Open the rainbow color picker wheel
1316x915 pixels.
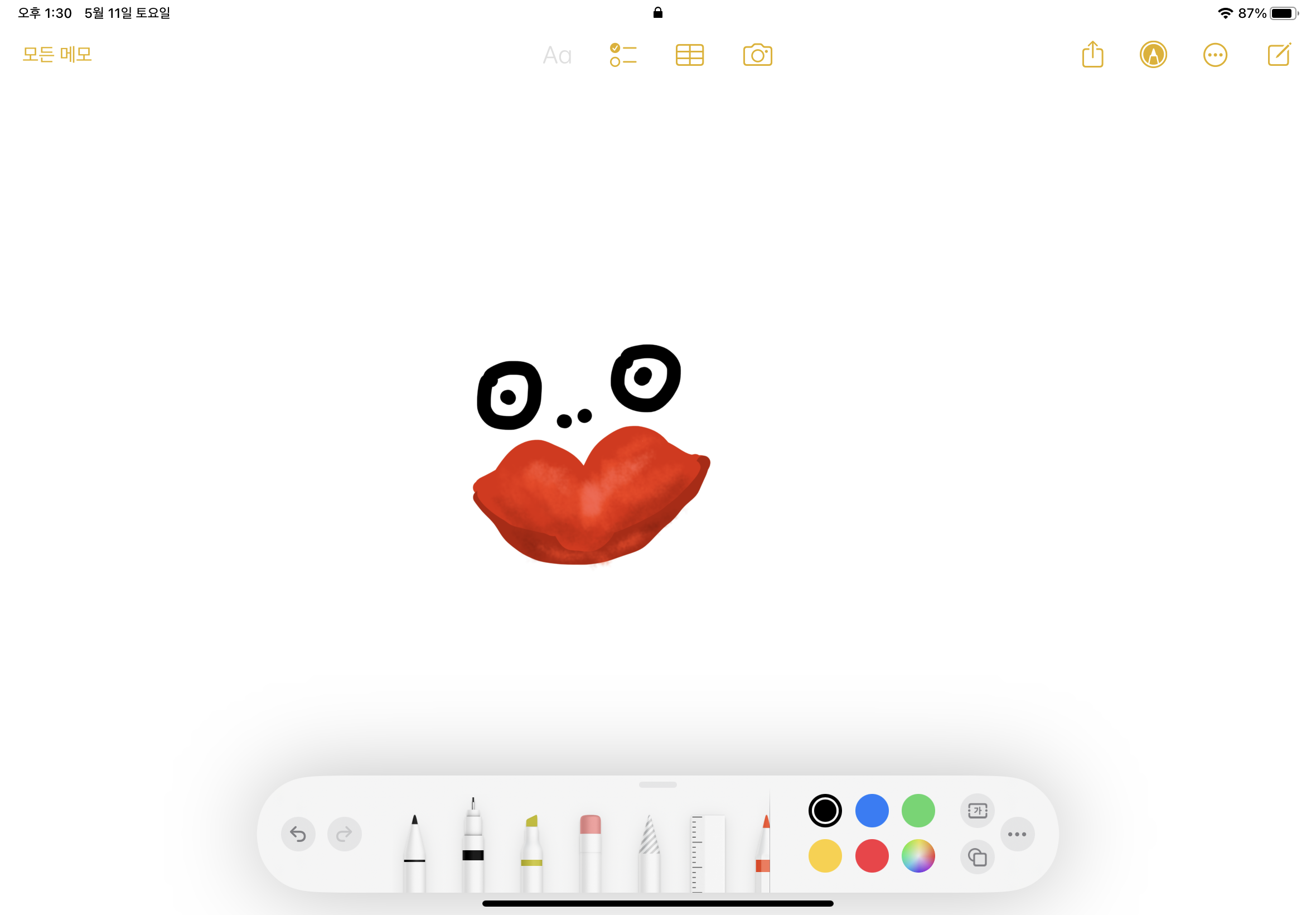[918, 856]
